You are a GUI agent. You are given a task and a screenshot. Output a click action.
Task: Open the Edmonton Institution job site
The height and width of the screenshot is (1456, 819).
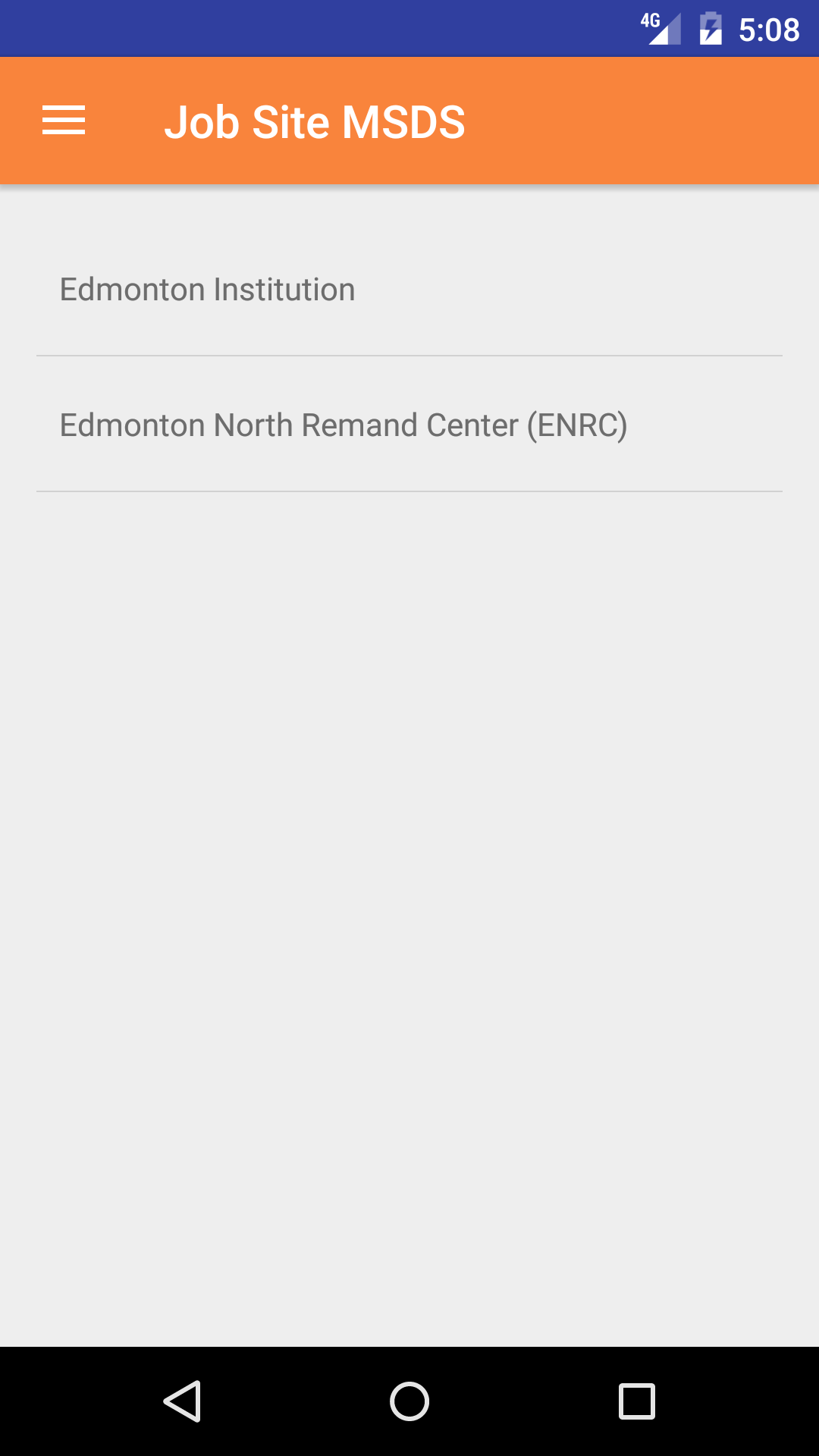coord(208,290)
